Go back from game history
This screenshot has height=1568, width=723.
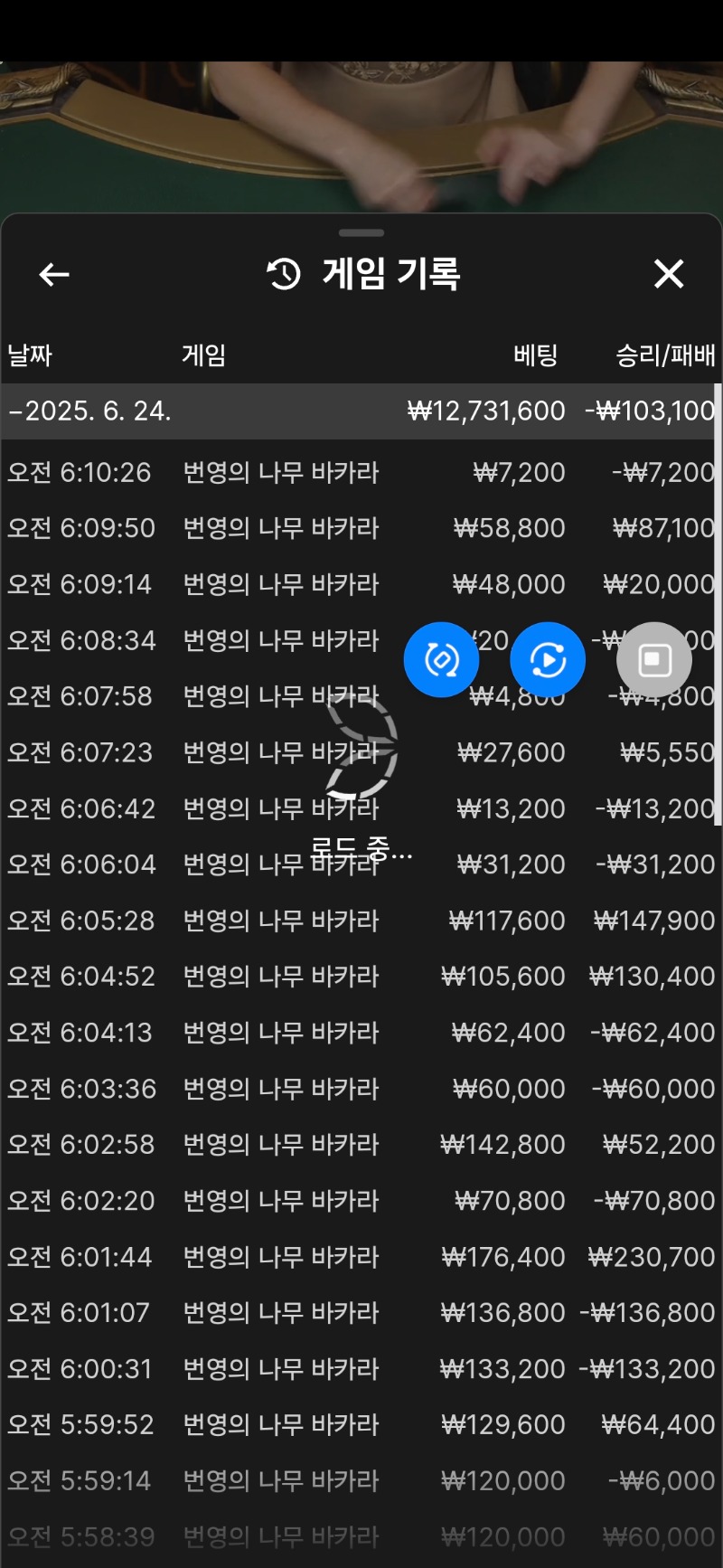(x=54, y=274)
